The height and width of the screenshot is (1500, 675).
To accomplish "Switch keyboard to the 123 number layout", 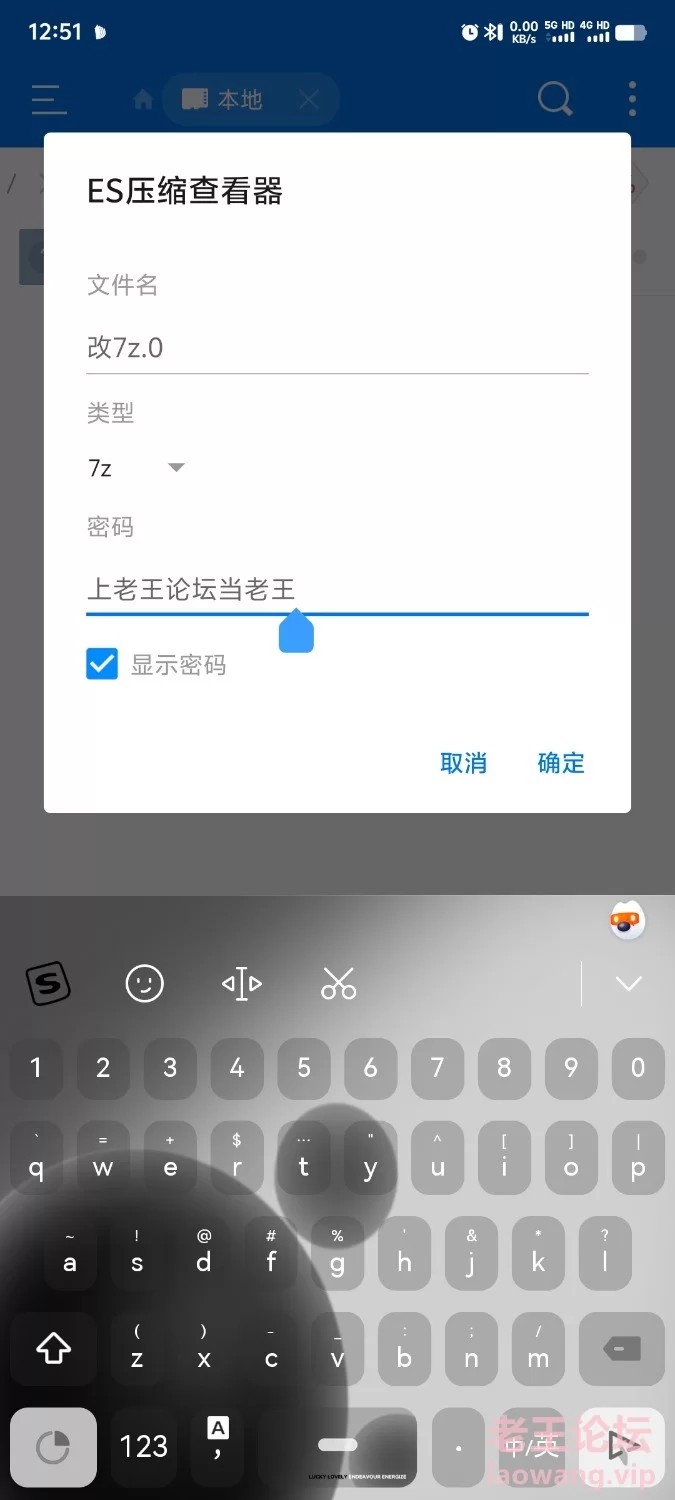I will pos(144,1446).
